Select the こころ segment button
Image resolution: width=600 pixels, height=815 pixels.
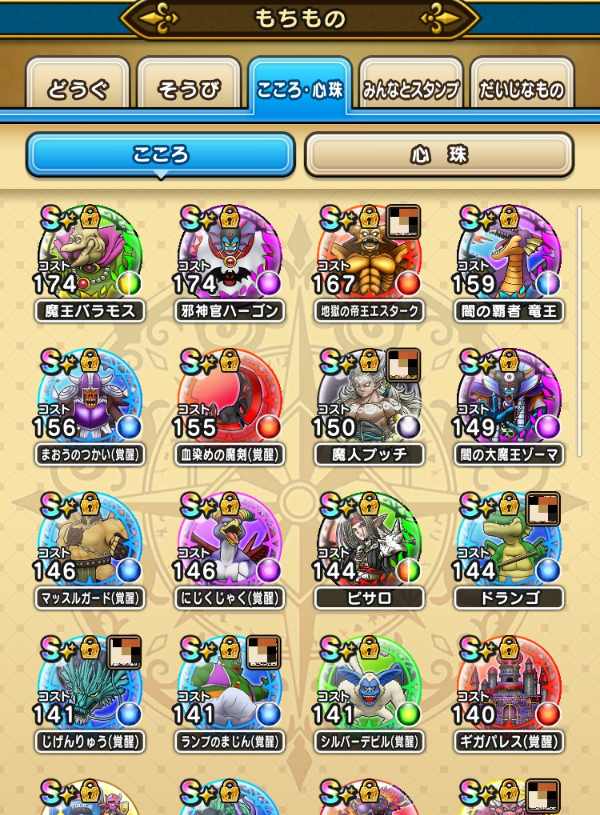(x=161, y=155)
